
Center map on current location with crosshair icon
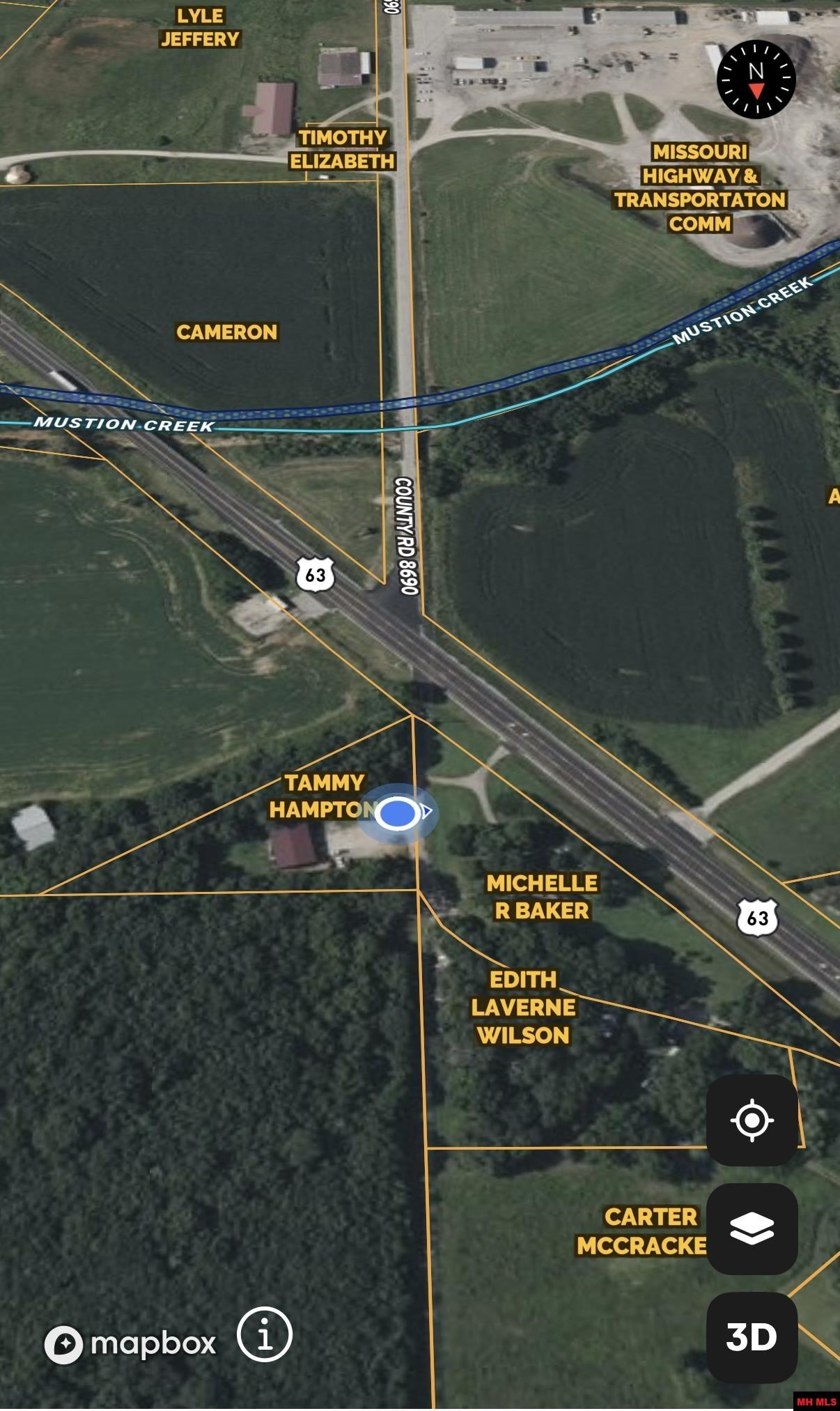754,1120
